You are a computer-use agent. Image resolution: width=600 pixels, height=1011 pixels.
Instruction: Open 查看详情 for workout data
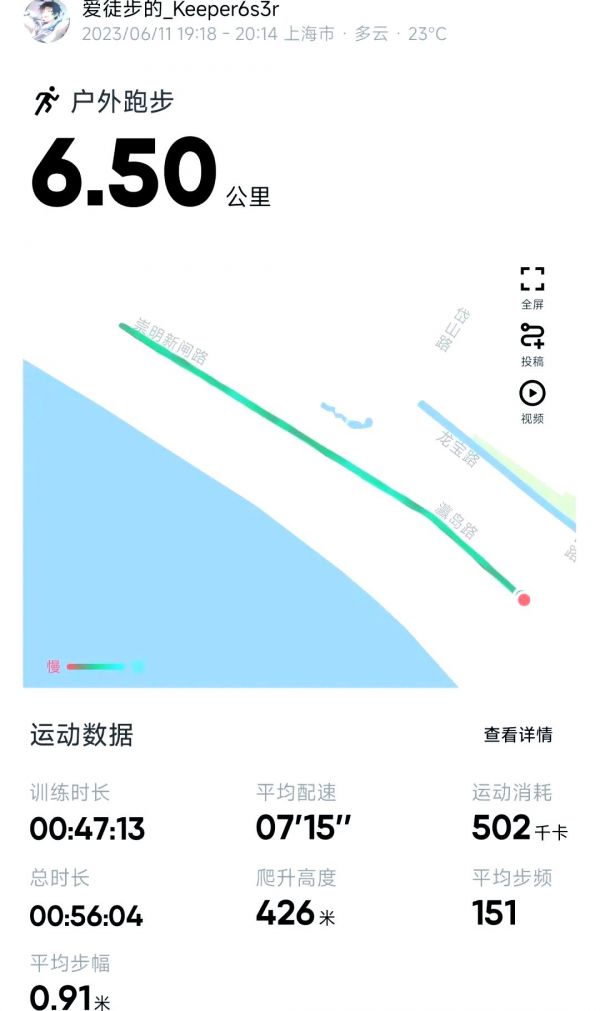pos(517,735)
